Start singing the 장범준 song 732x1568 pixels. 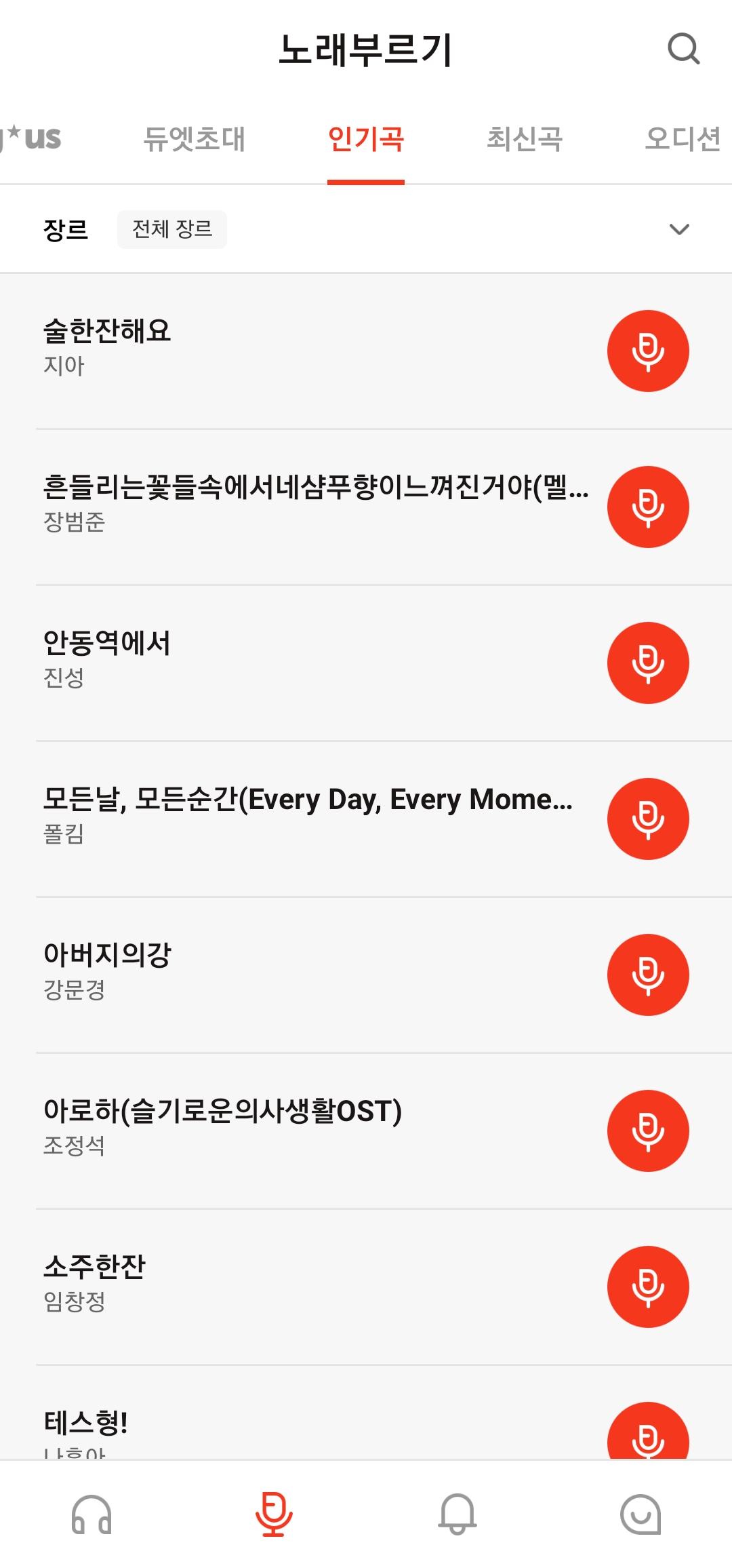point(648,507)
